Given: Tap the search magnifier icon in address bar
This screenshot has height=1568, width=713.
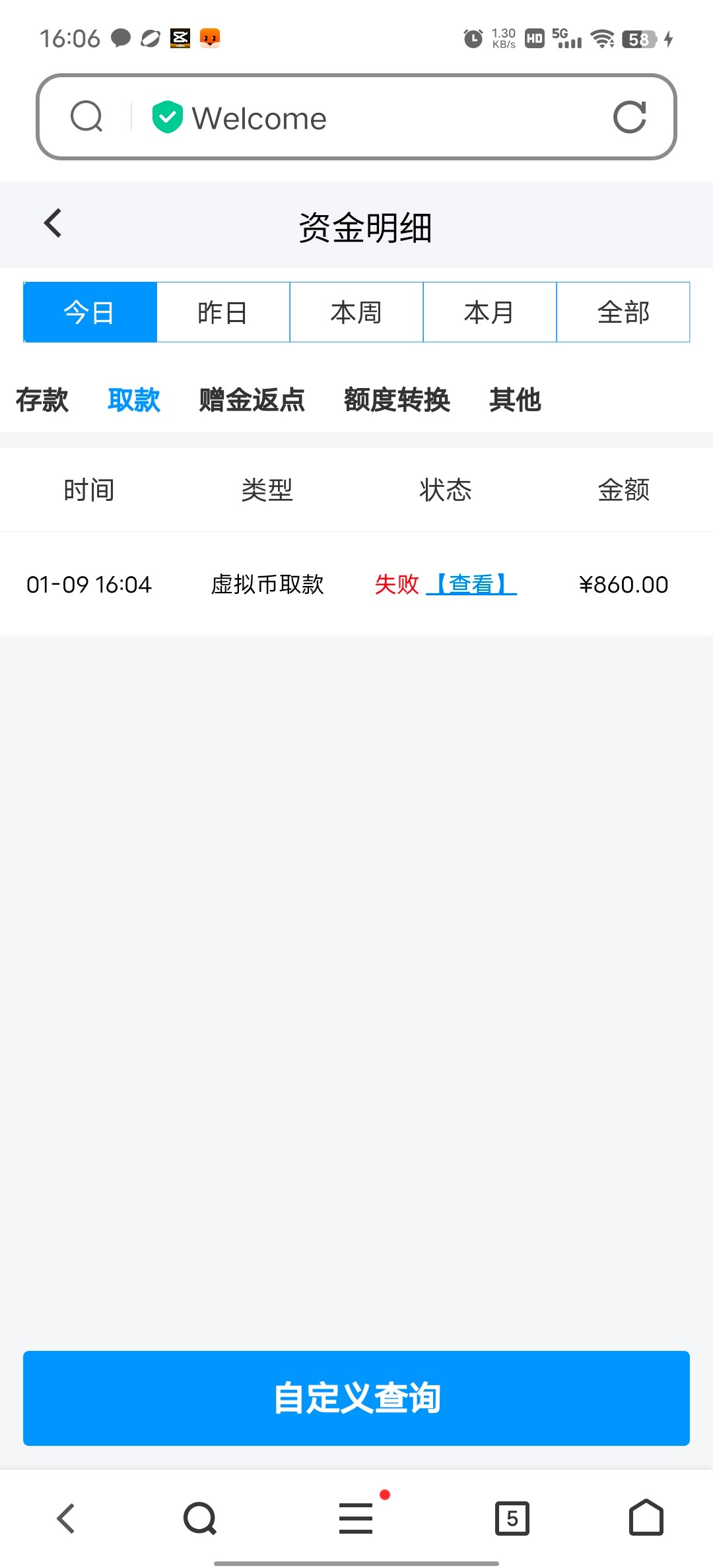Looking at the screenshot, I should click(x=86, y=117).
